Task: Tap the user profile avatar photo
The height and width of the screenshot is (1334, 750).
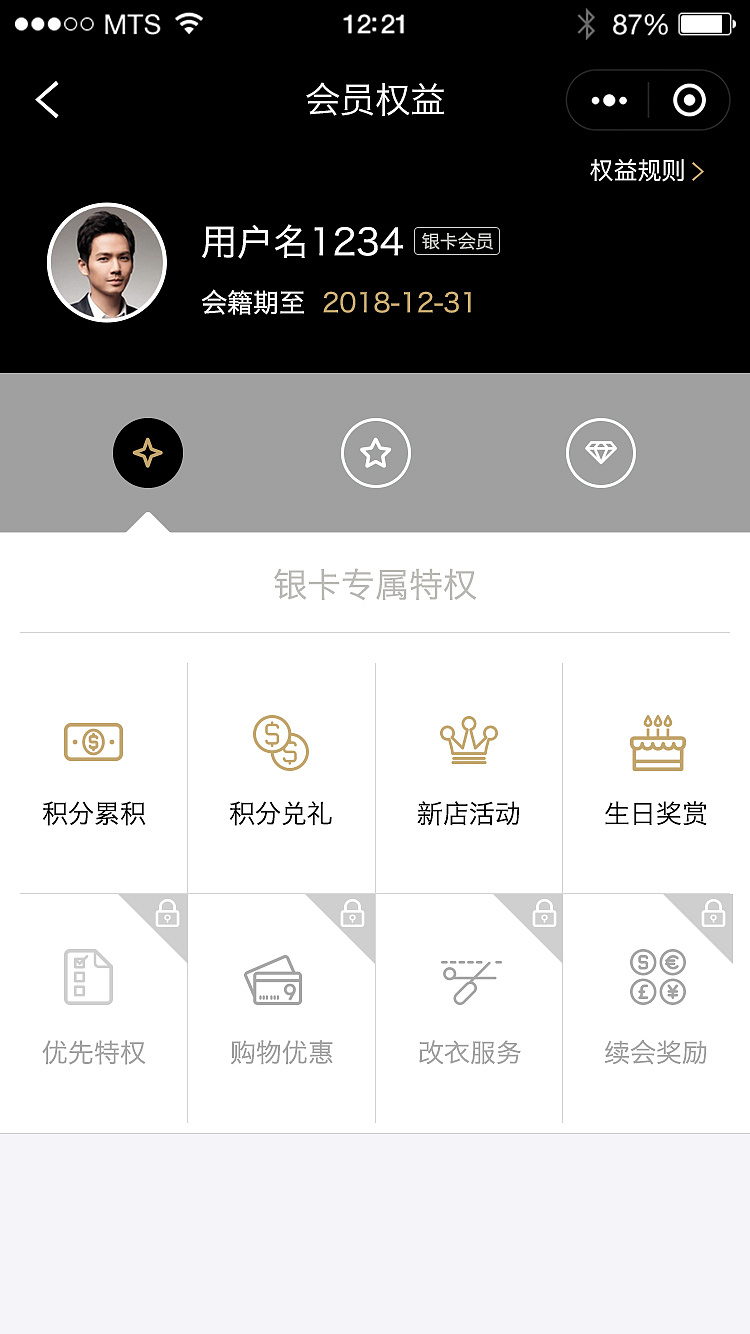Action: coord(107,262)
